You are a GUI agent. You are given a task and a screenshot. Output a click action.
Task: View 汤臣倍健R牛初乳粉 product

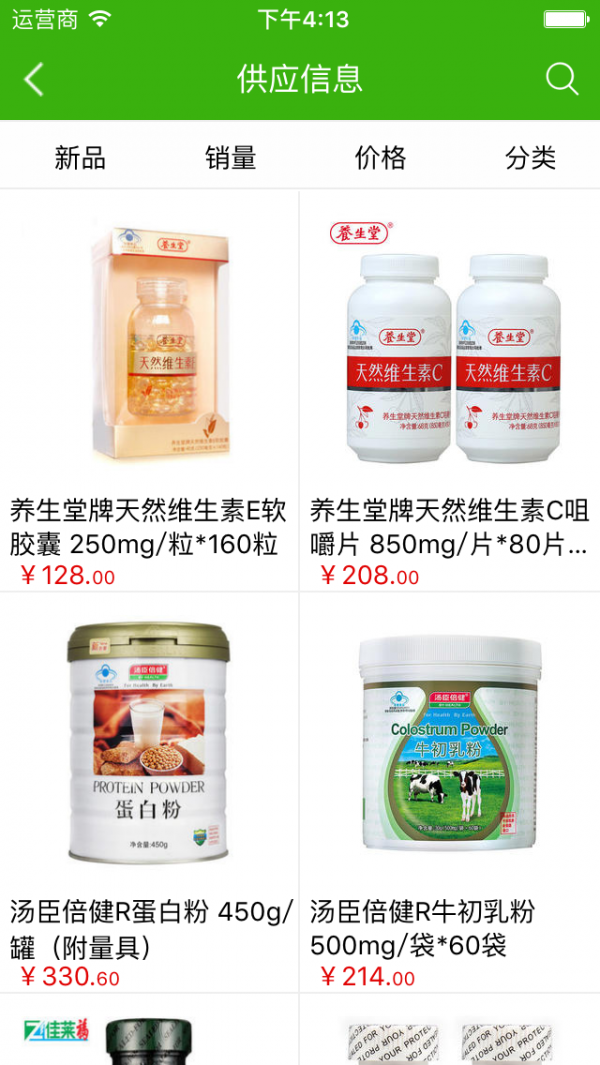pyautogui.click(x=450, y=792)
